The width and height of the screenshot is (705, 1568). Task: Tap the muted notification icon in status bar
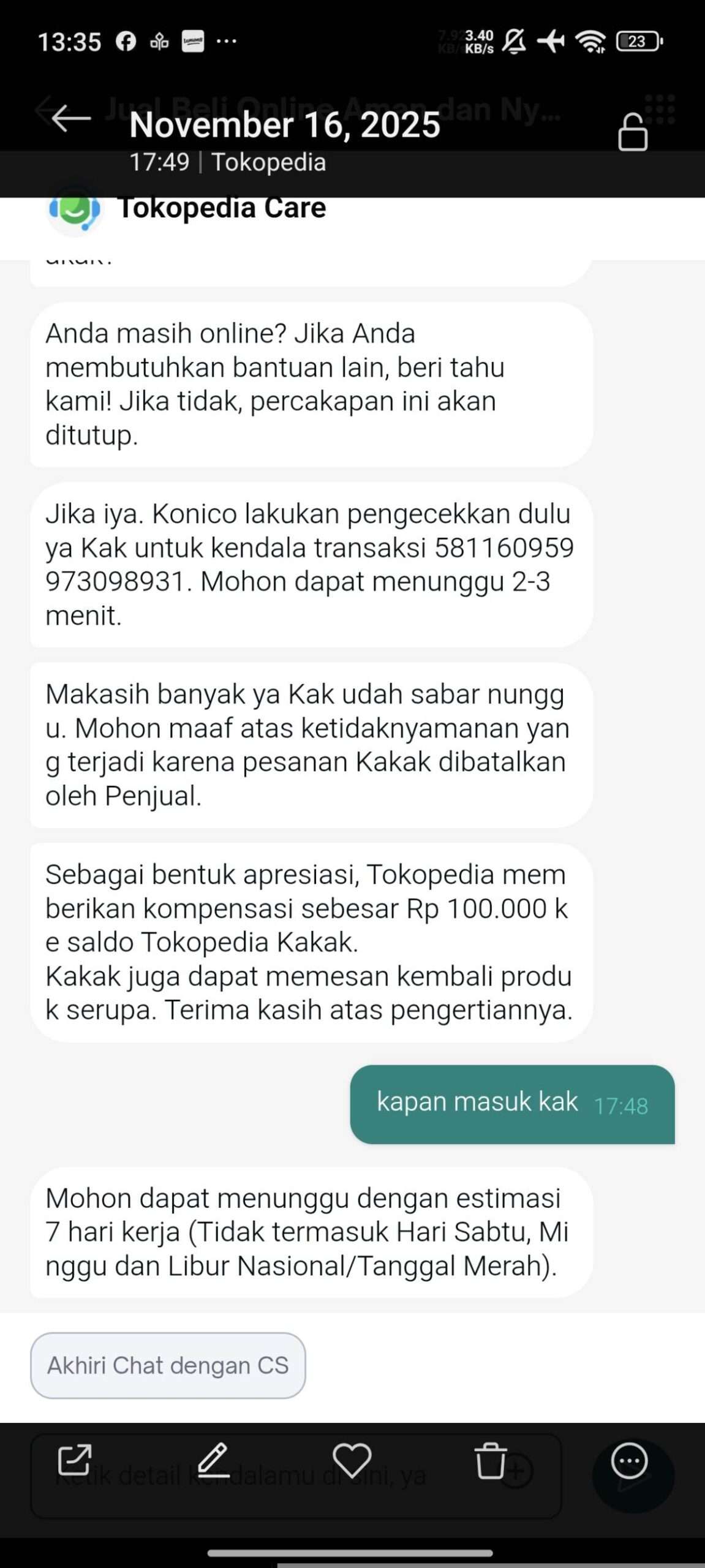(513, 41)
